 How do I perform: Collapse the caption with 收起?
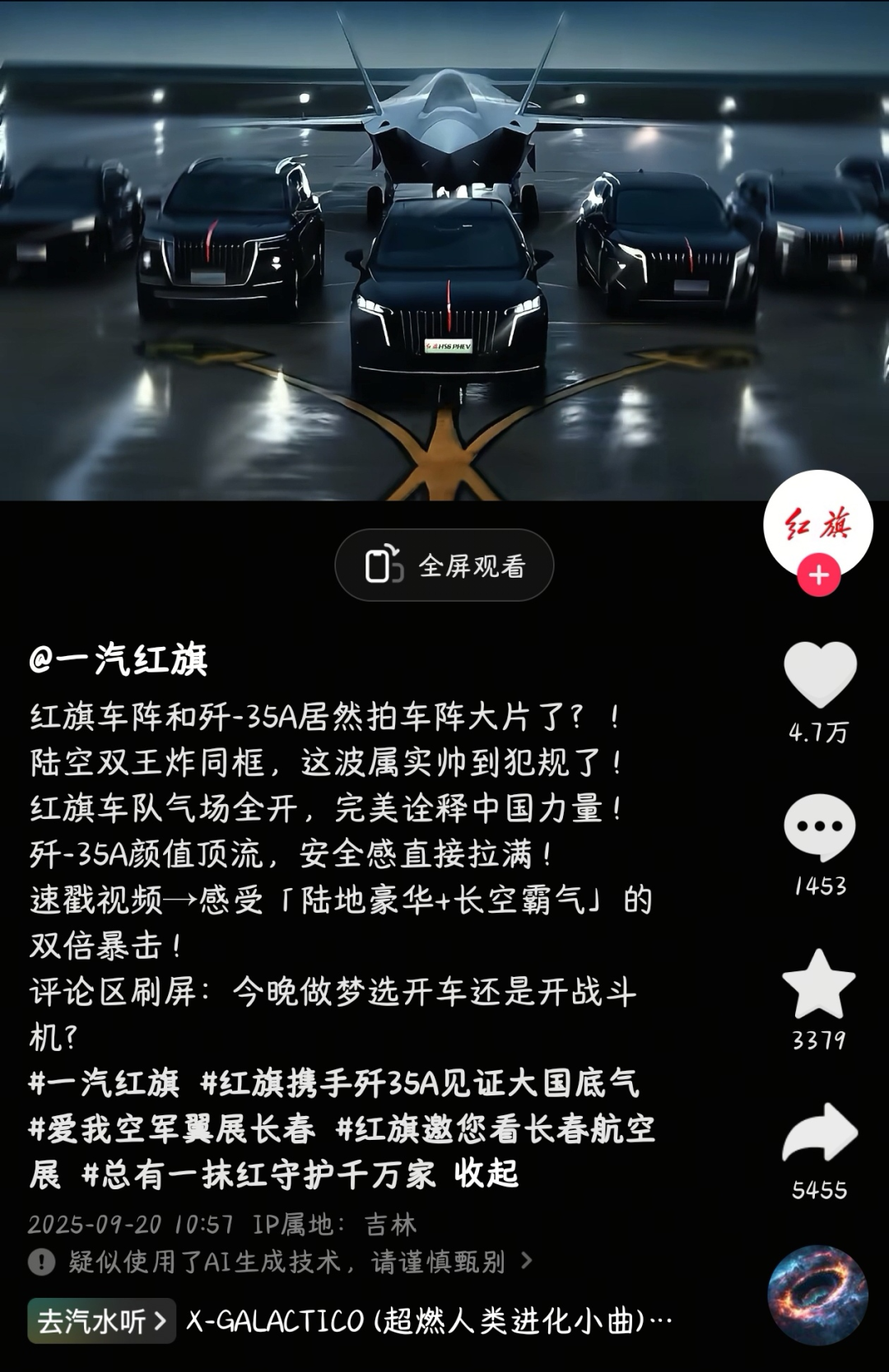coord(486,1174)
